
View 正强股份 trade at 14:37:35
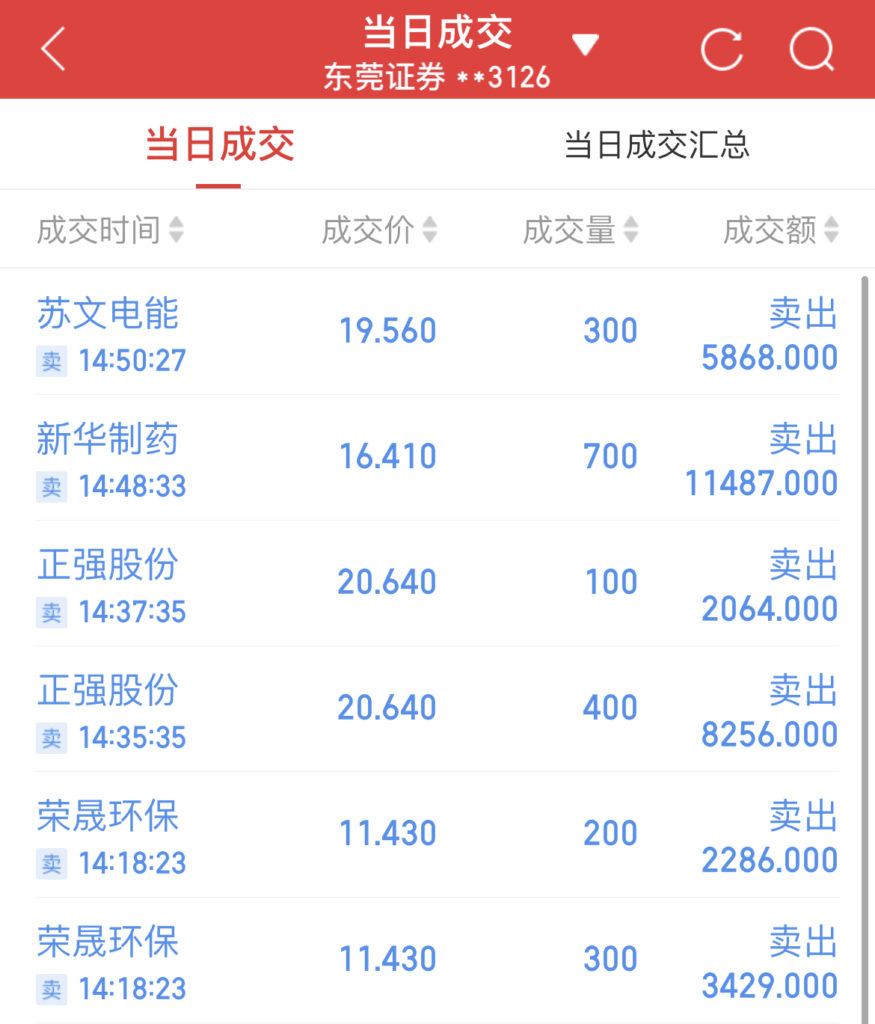tap(437, 584)
